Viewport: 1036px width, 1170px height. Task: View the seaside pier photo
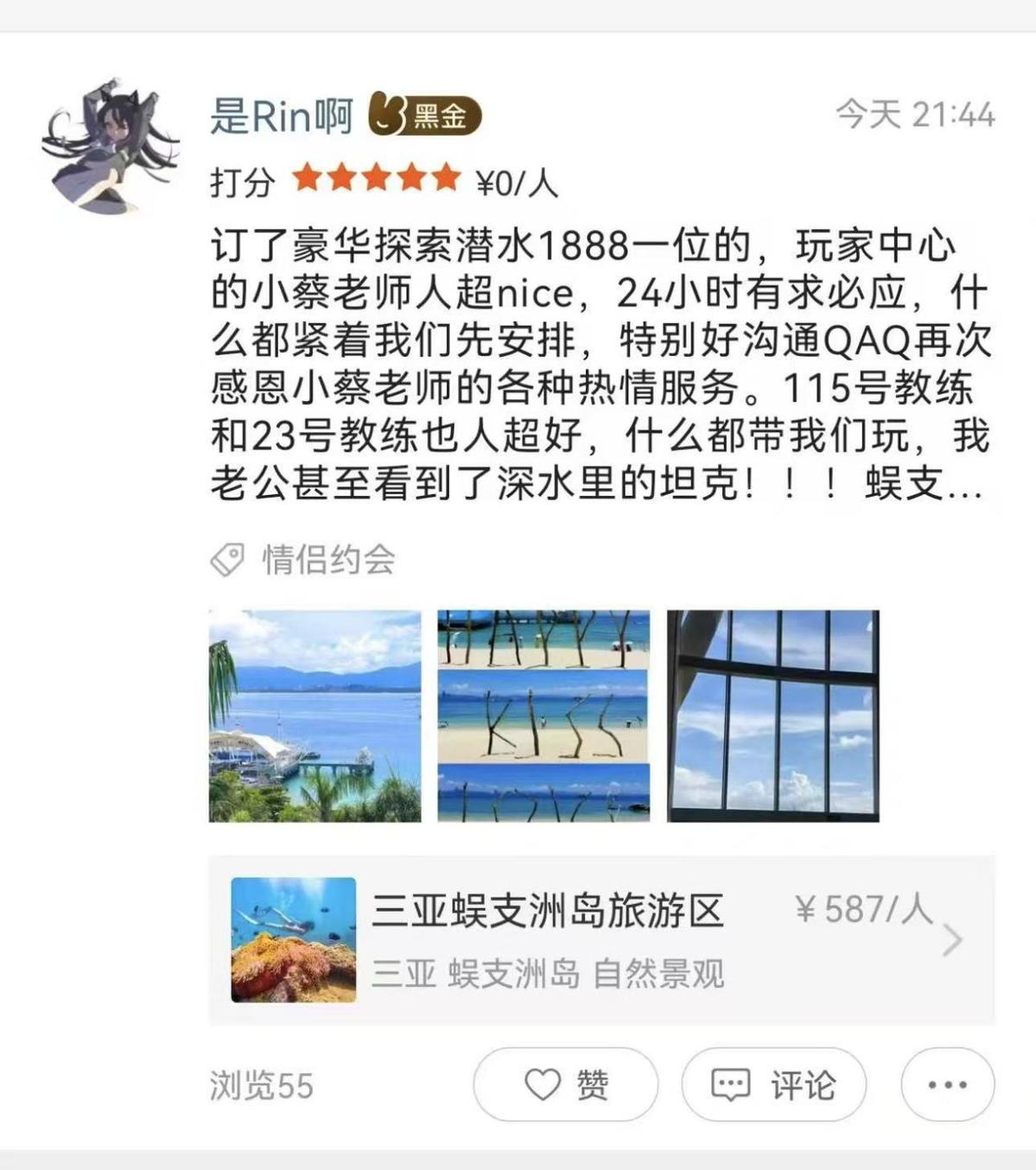(x=315, y=715)
